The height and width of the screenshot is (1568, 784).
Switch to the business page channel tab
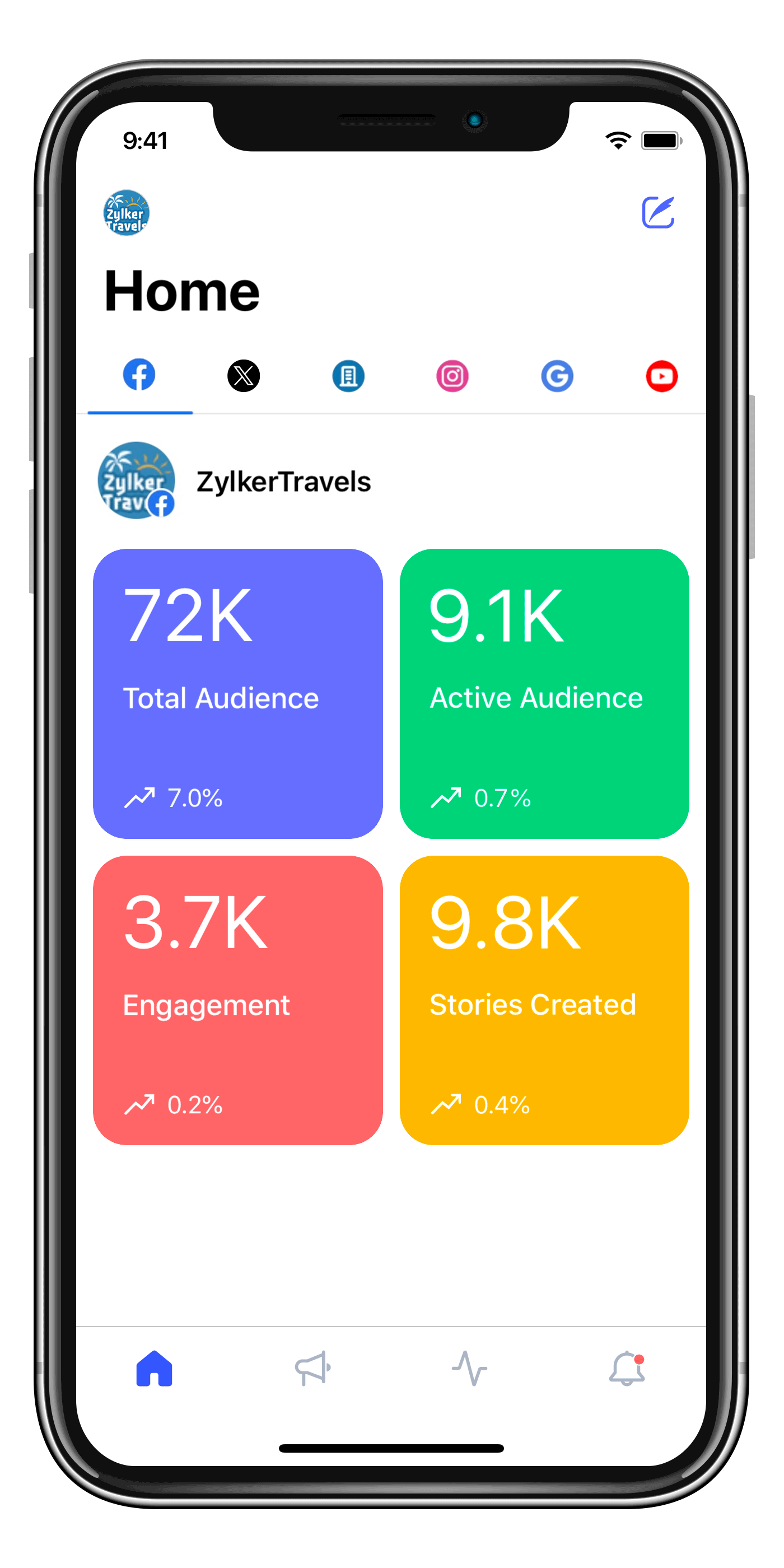pyautogui.click(x=348, y=376)
